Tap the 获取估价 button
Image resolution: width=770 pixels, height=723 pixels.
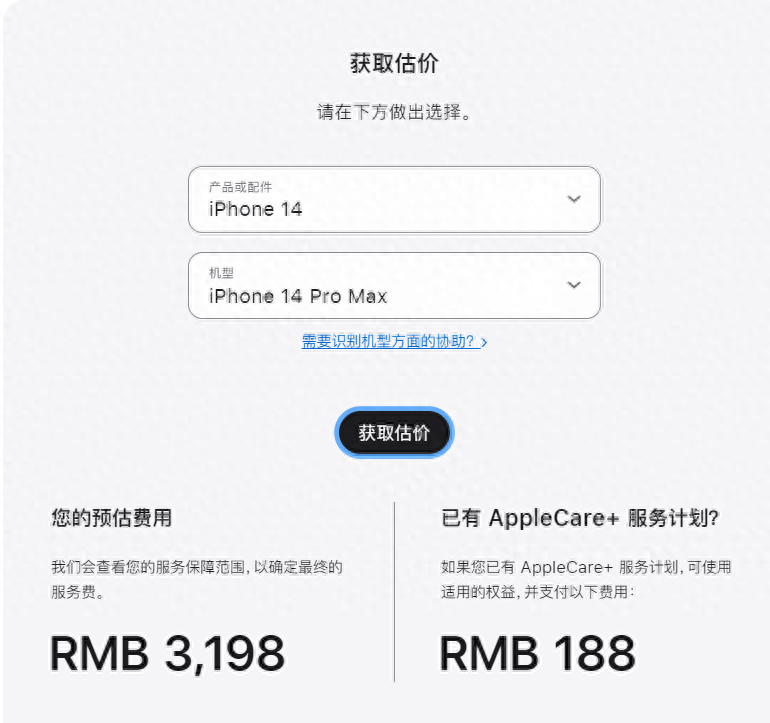394,433
